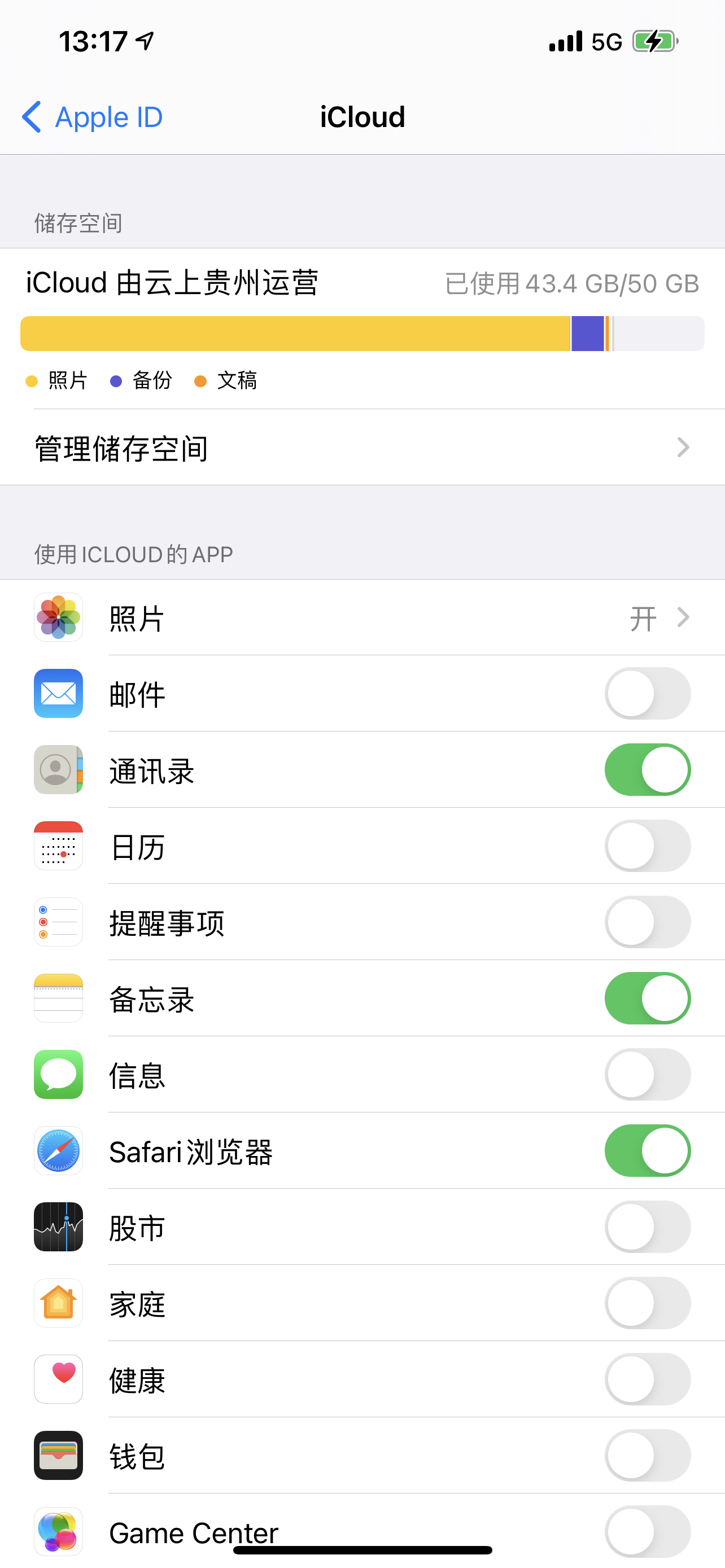The image size is (725, 1568).
Task: Disable Safari浏览器 iCloud sync
Action: [x=647, y=1150]
